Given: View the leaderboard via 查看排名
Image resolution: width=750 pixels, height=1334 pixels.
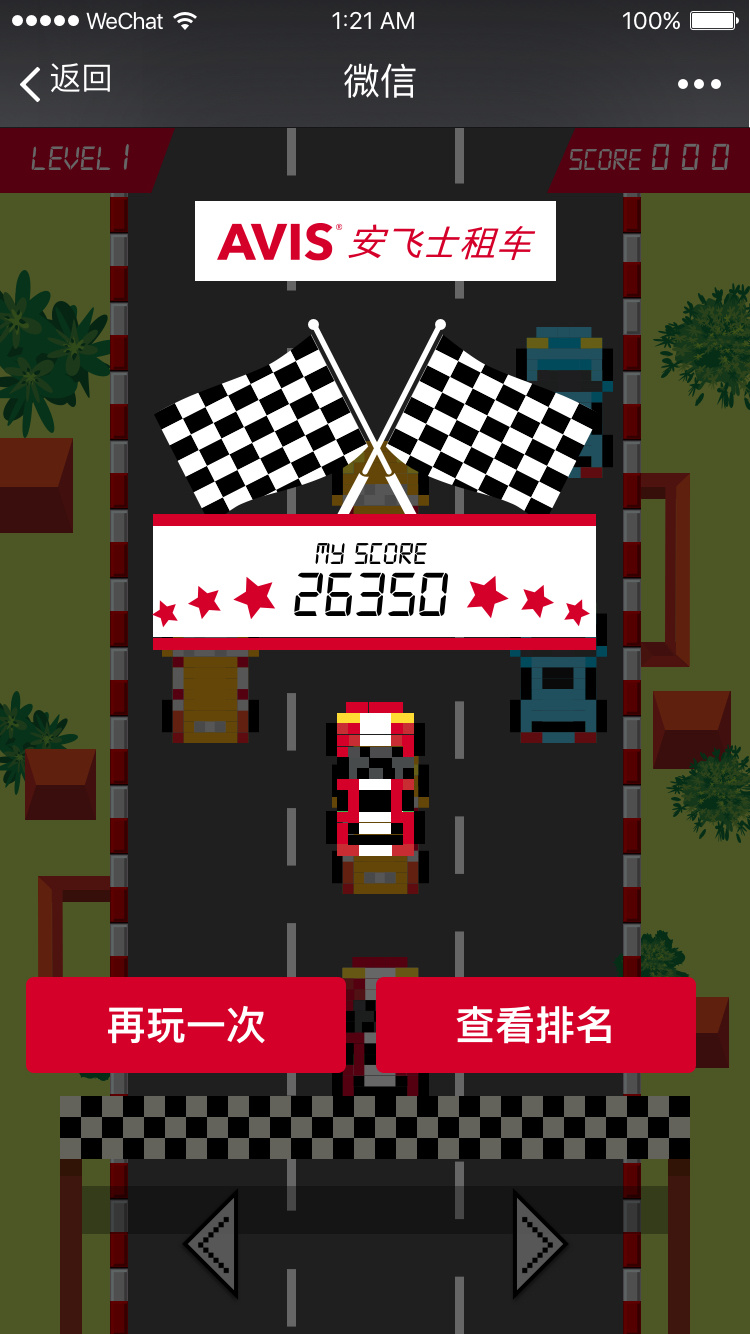Looking at the screenshot, I should (x=535, y=1025).
